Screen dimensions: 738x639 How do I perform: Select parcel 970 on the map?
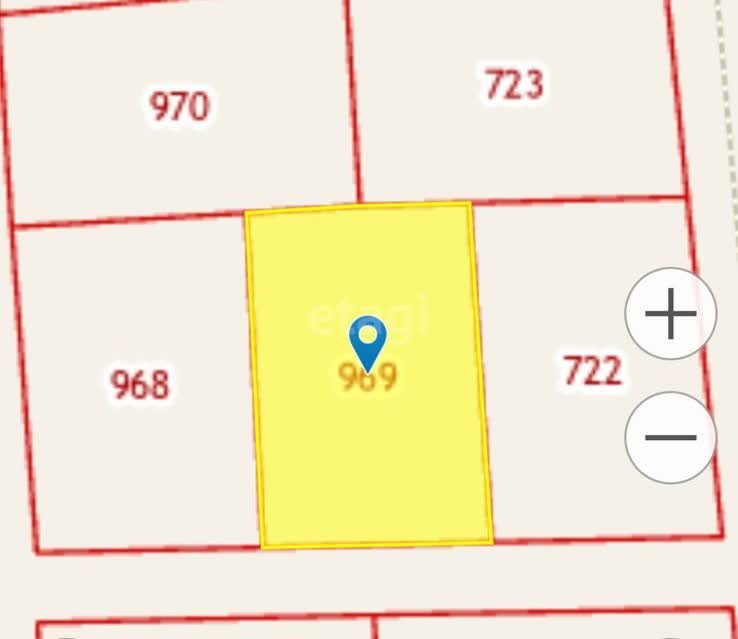pos(179,106)
